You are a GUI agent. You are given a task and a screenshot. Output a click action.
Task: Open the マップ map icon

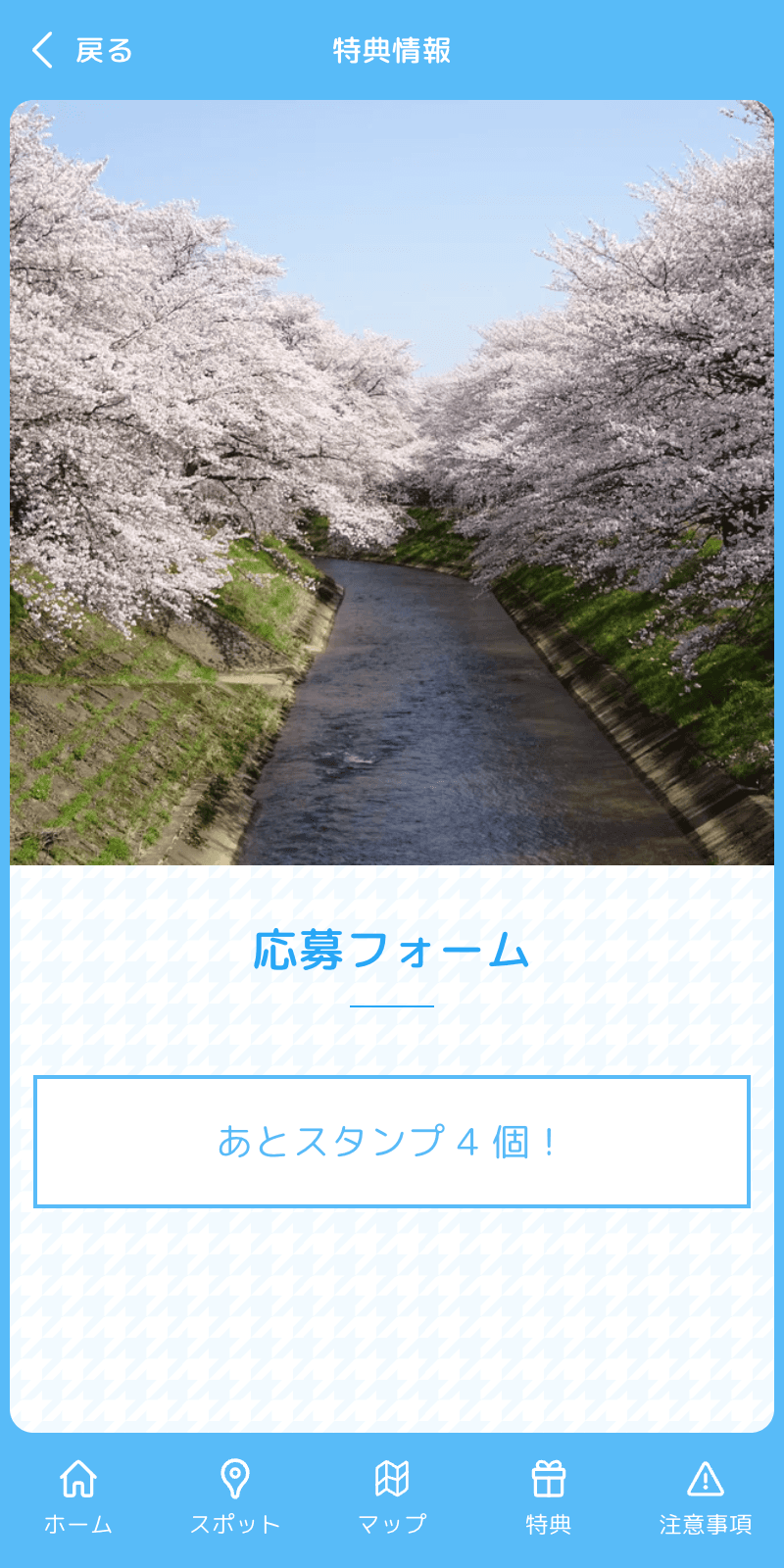click(393, 1477)
